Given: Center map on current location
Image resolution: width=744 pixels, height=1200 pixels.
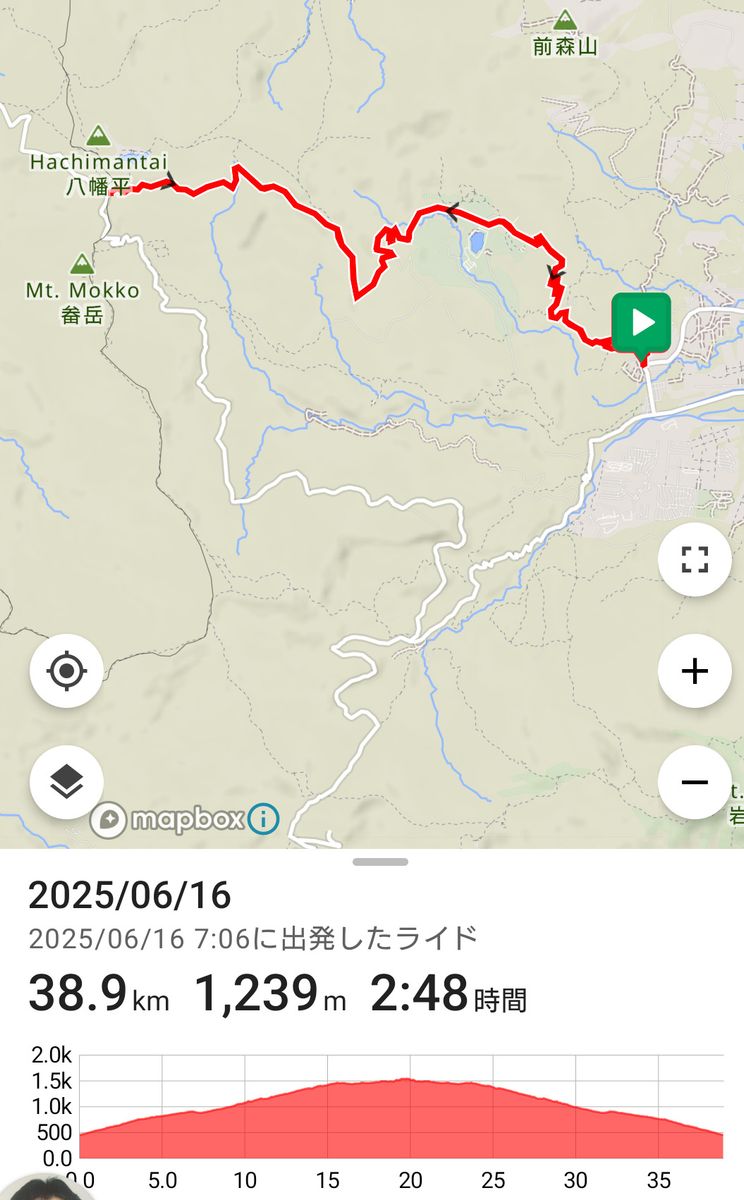Looking at the screenshot, I should 66,670.
